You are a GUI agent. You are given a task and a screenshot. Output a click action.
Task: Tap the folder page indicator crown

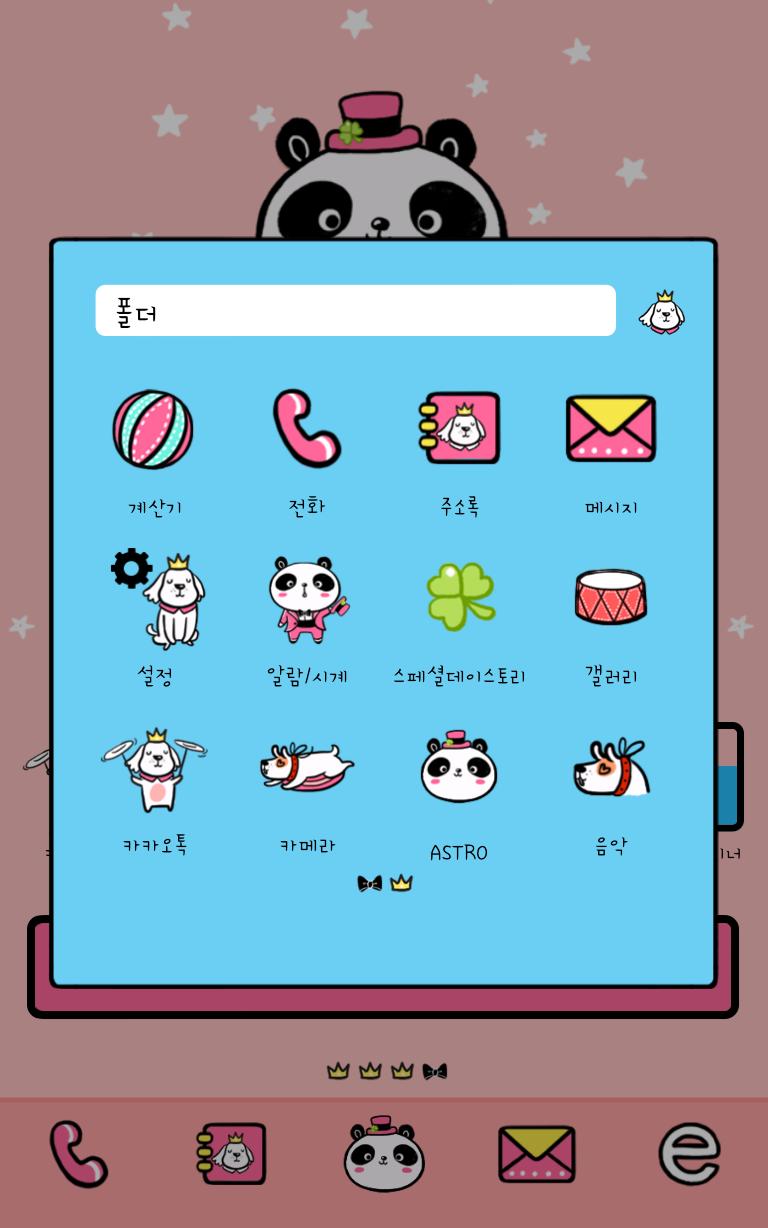pos(401,883)
